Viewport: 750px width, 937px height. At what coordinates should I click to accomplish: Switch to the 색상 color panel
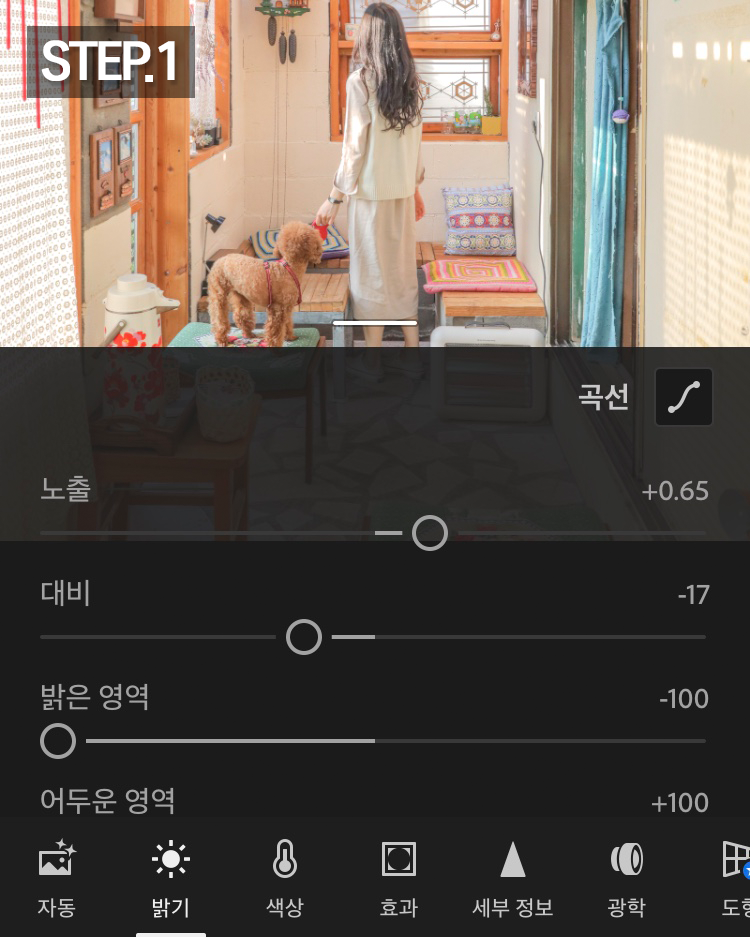pos(285,878)
